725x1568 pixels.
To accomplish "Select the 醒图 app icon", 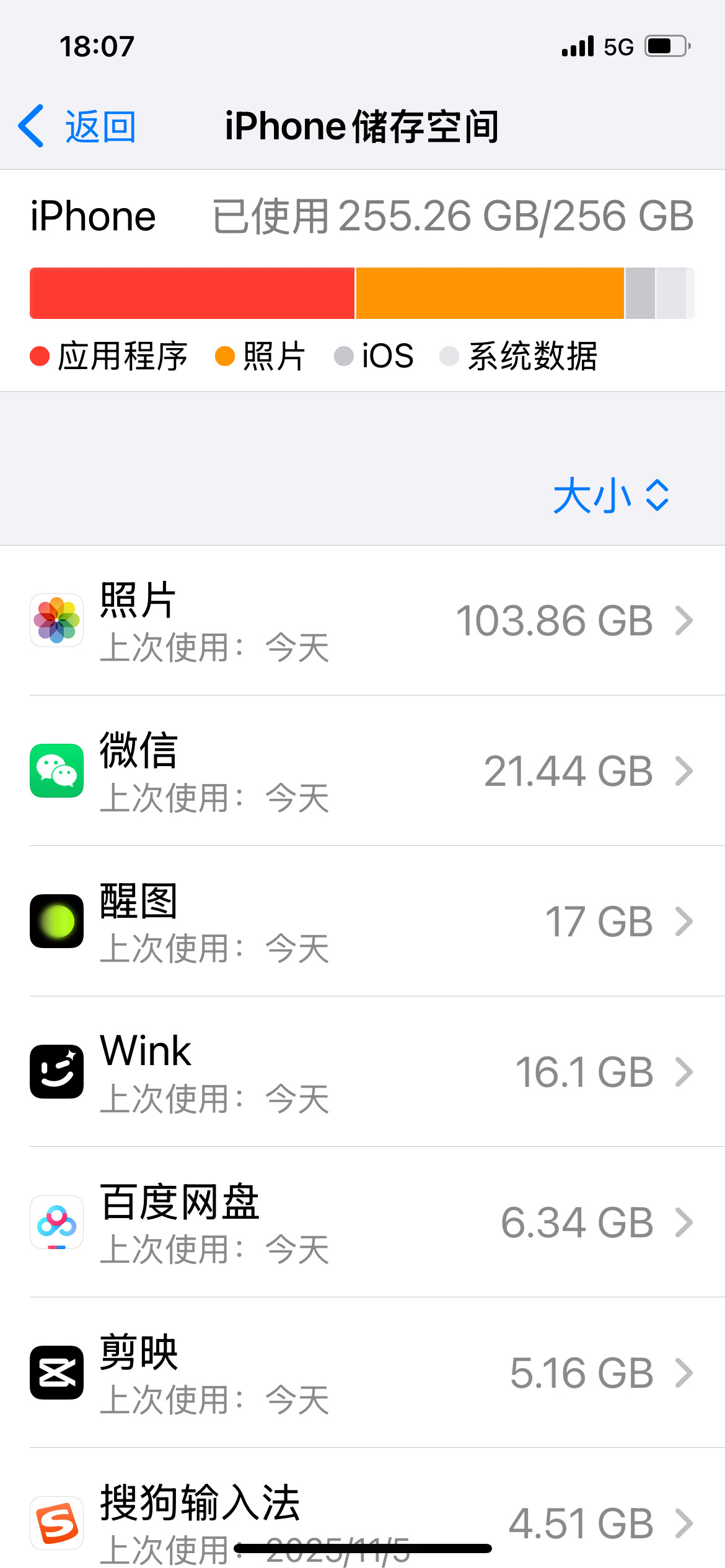I will click(56, 921).
